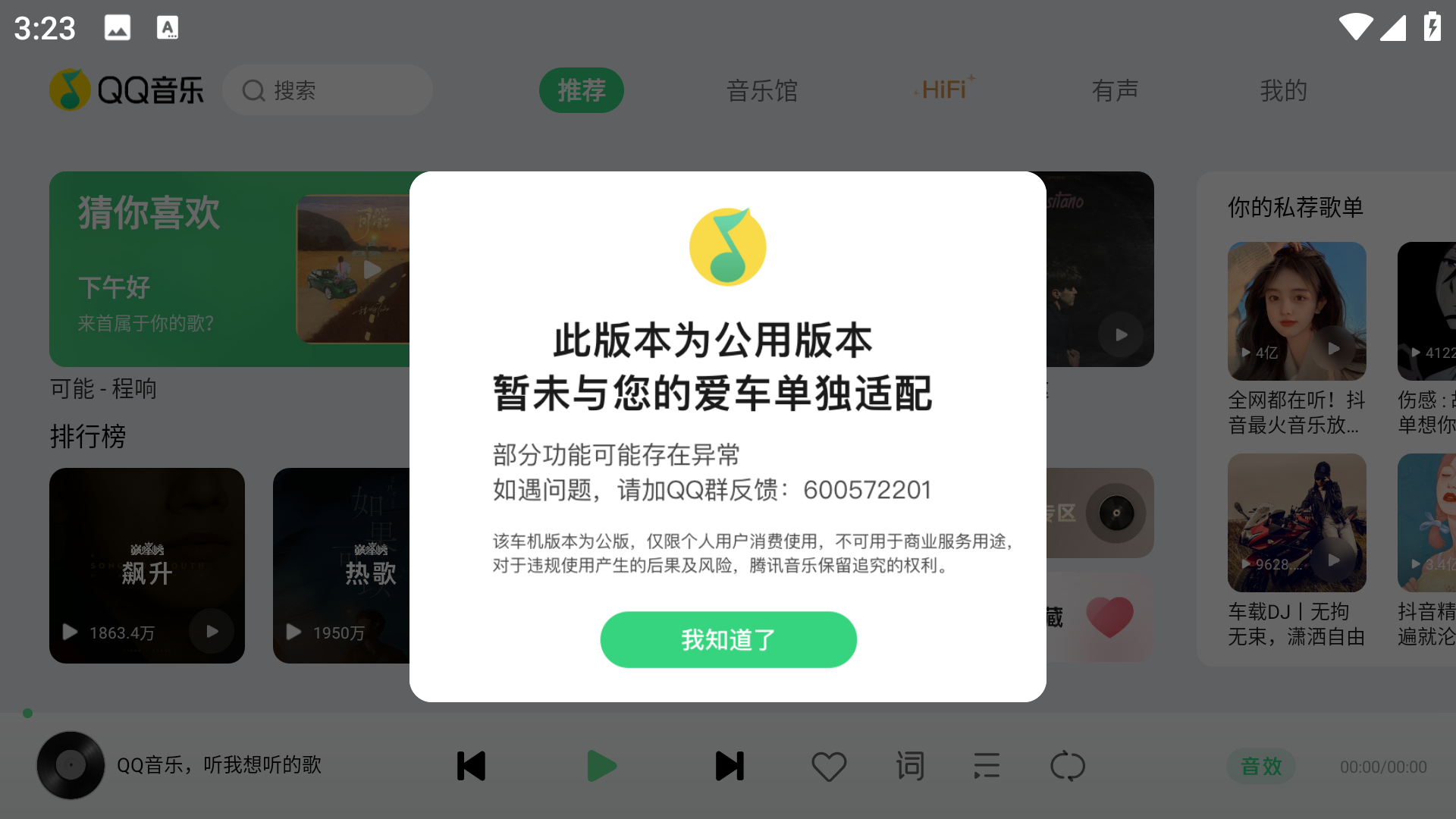Switch to the HiFi tab
The height and width of the screenshot is (819, 1456).
943,90
